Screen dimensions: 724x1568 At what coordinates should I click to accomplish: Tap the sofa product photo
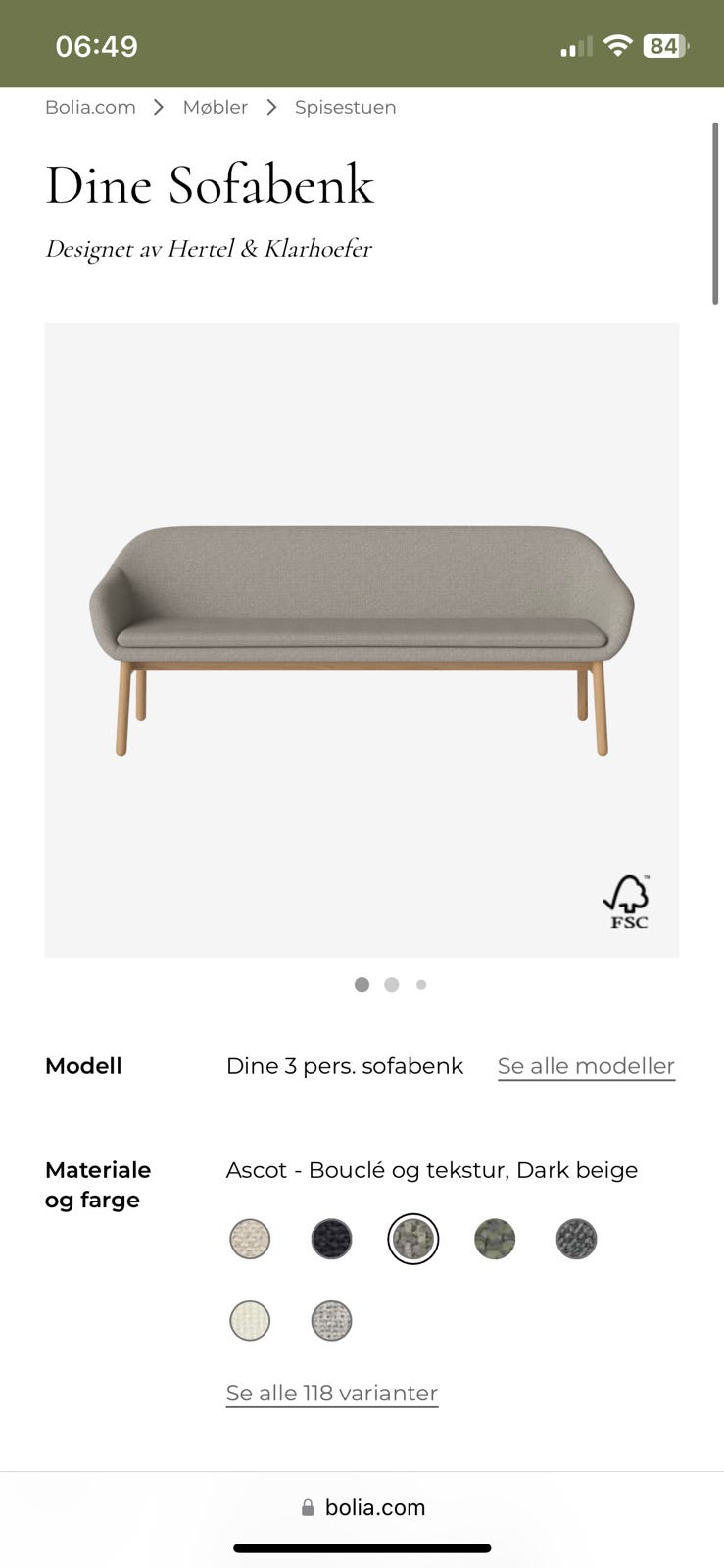362,617
